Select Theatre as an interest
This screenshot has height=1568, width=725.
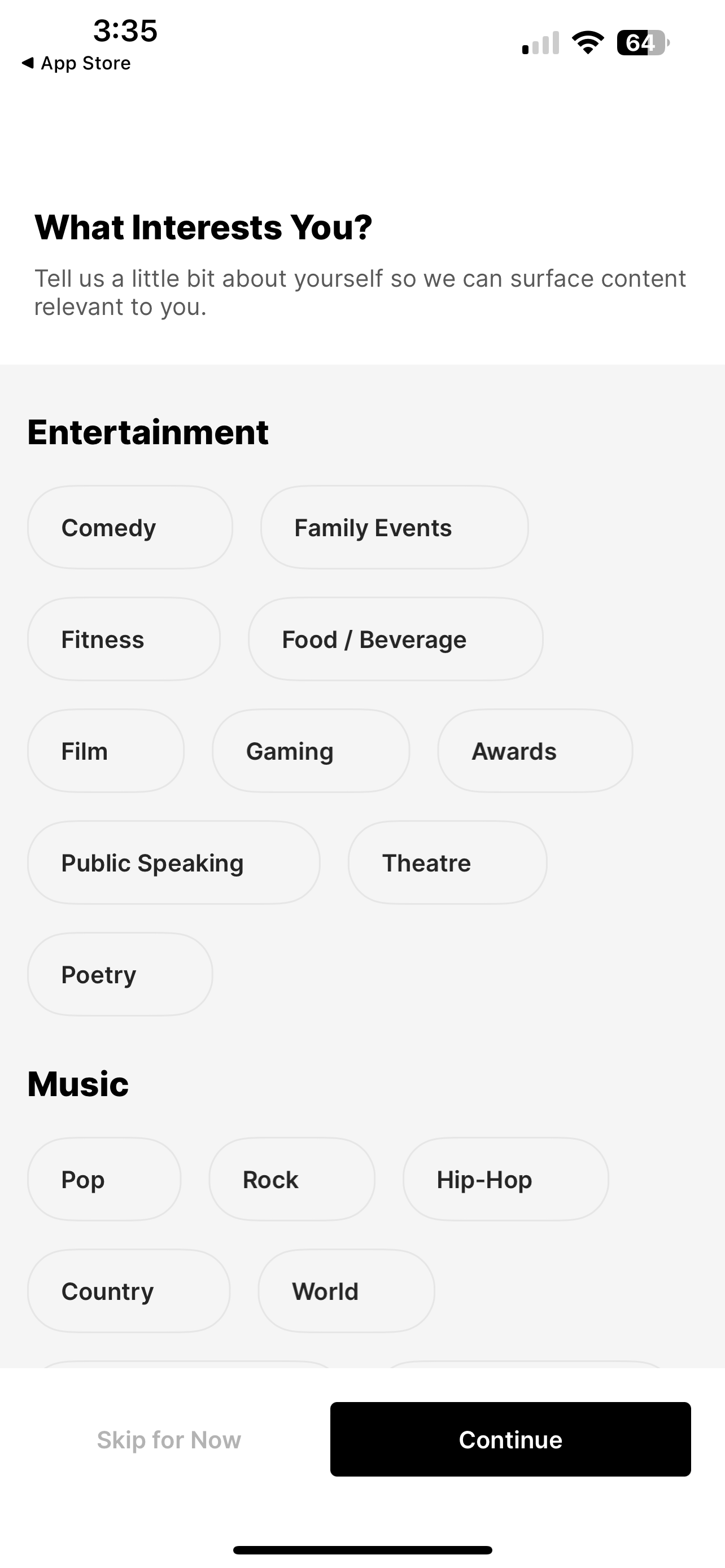click(447, 862)
